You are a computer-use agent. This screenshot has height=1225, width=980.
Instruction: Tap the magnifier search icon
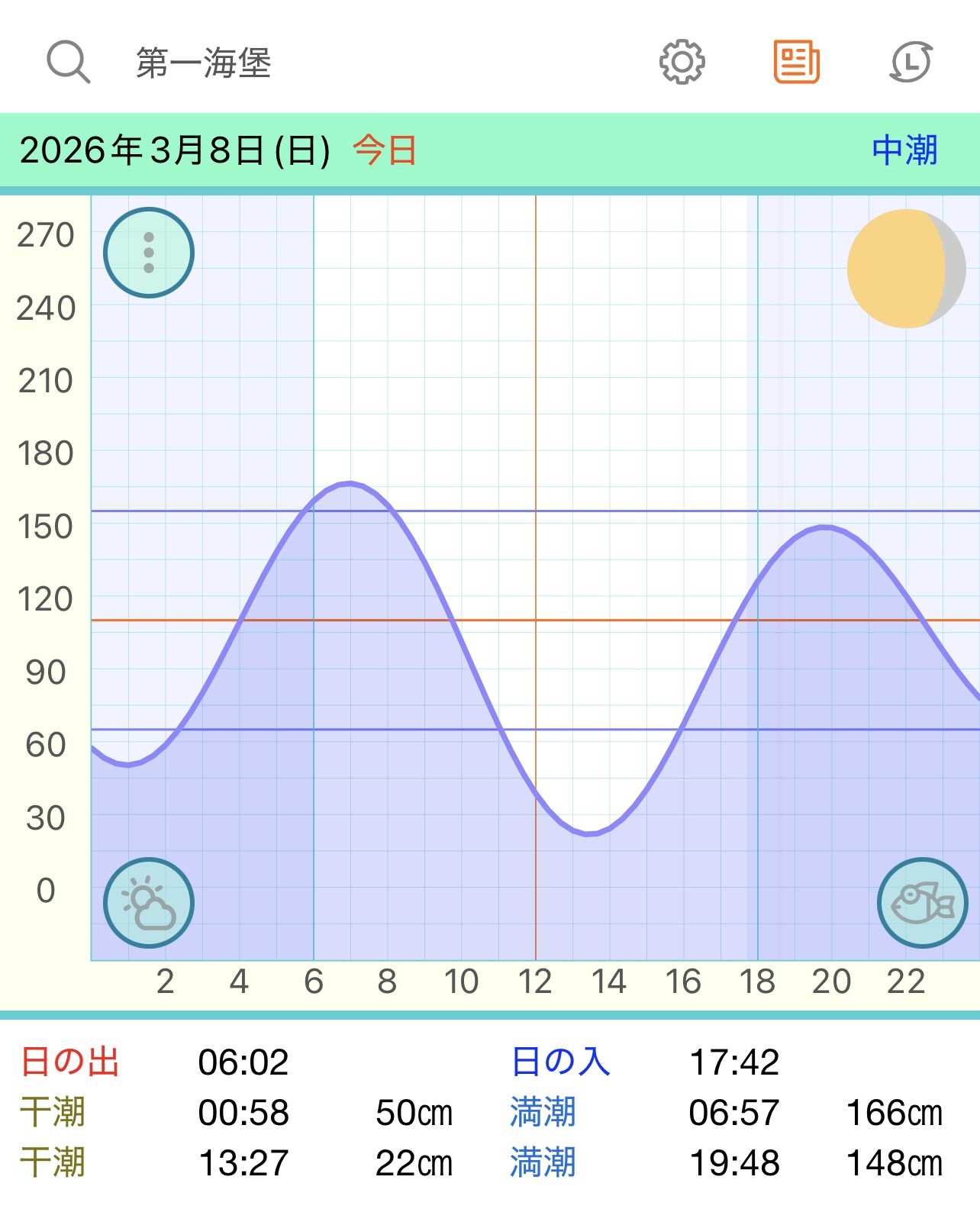68,62
